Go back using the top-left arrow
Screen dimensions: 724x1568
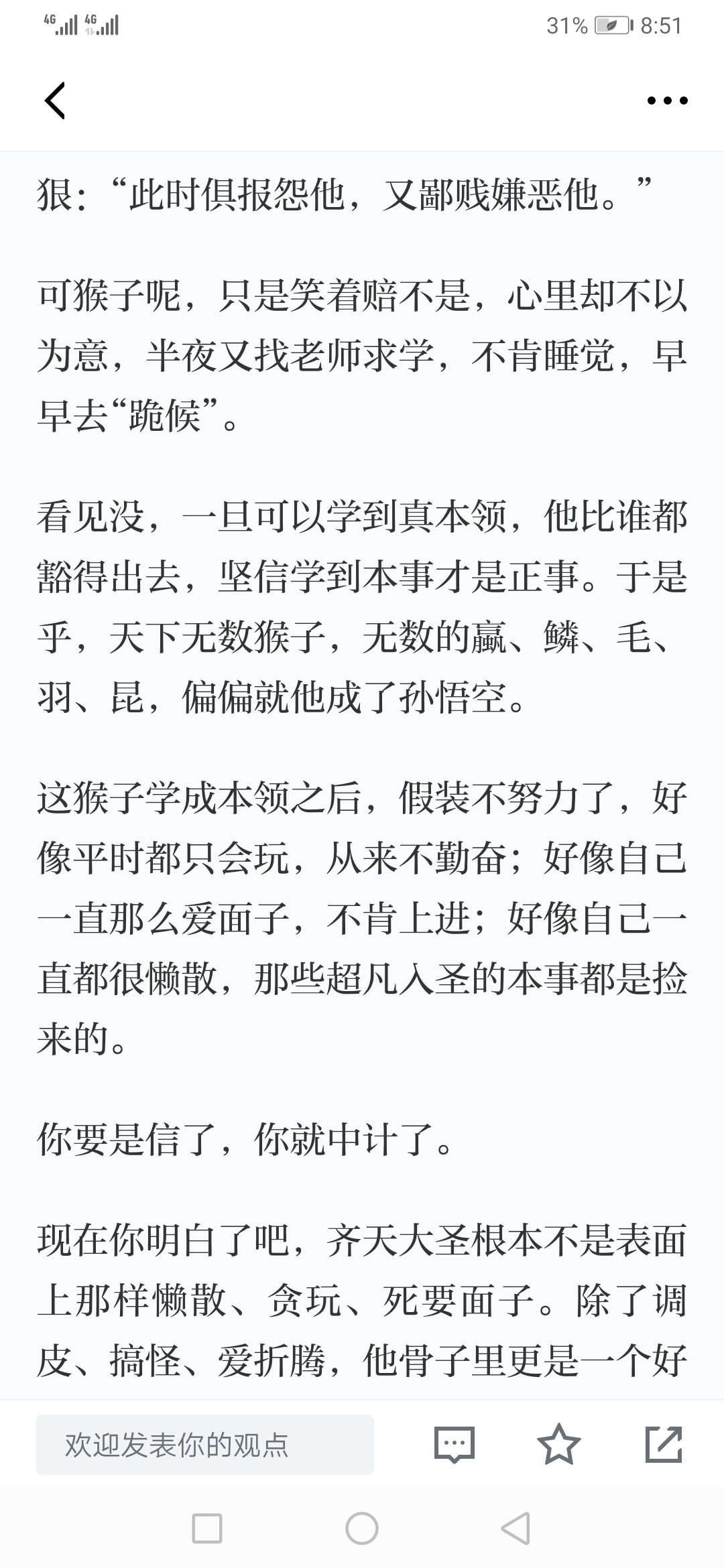[x=55, y=101]
